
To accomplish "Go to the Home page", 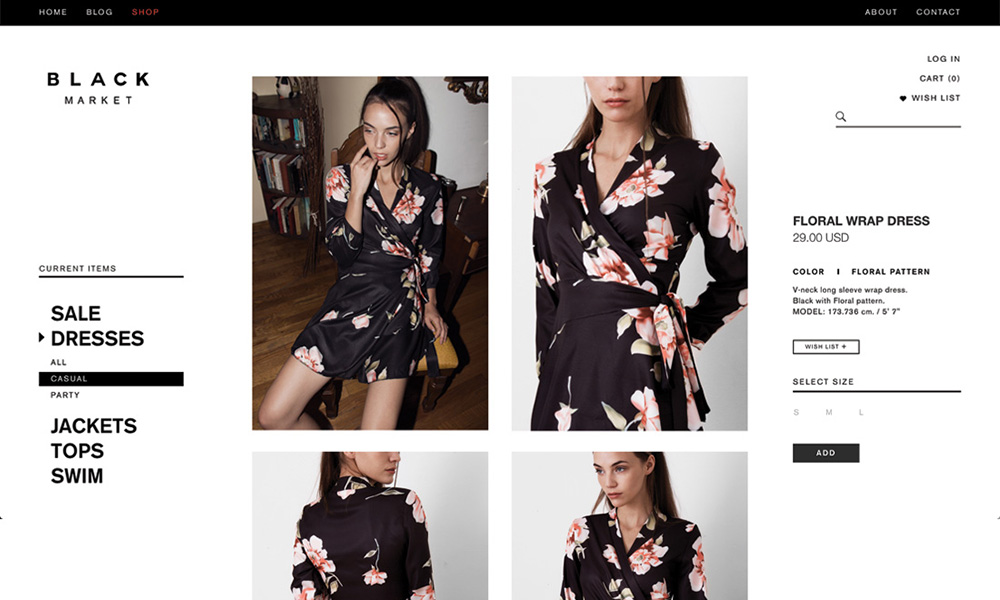I will click(x=53, y=12).
